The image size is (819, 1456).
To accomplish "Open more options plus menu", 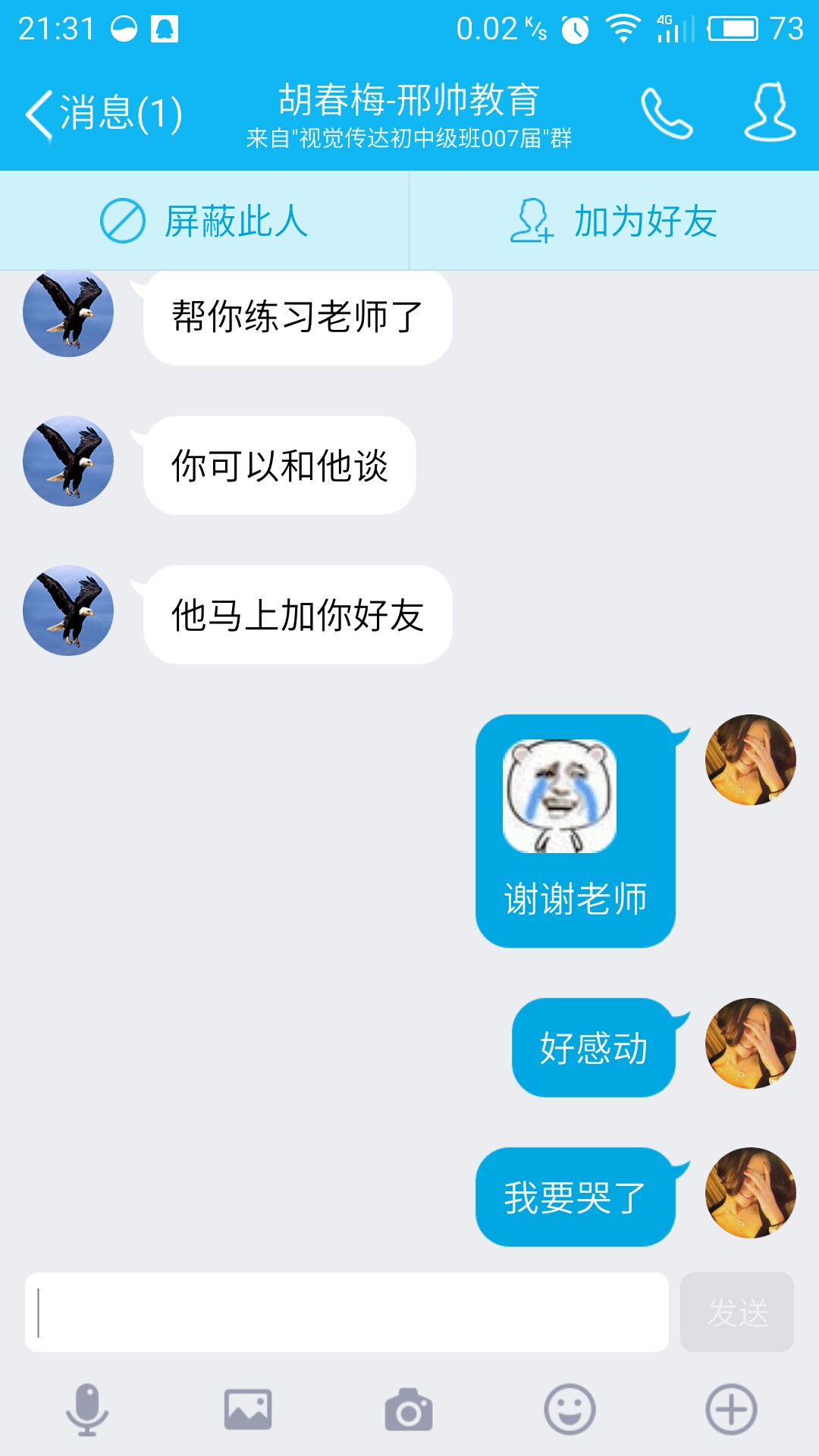I will pyautogui.click(x=731, y=1410).
